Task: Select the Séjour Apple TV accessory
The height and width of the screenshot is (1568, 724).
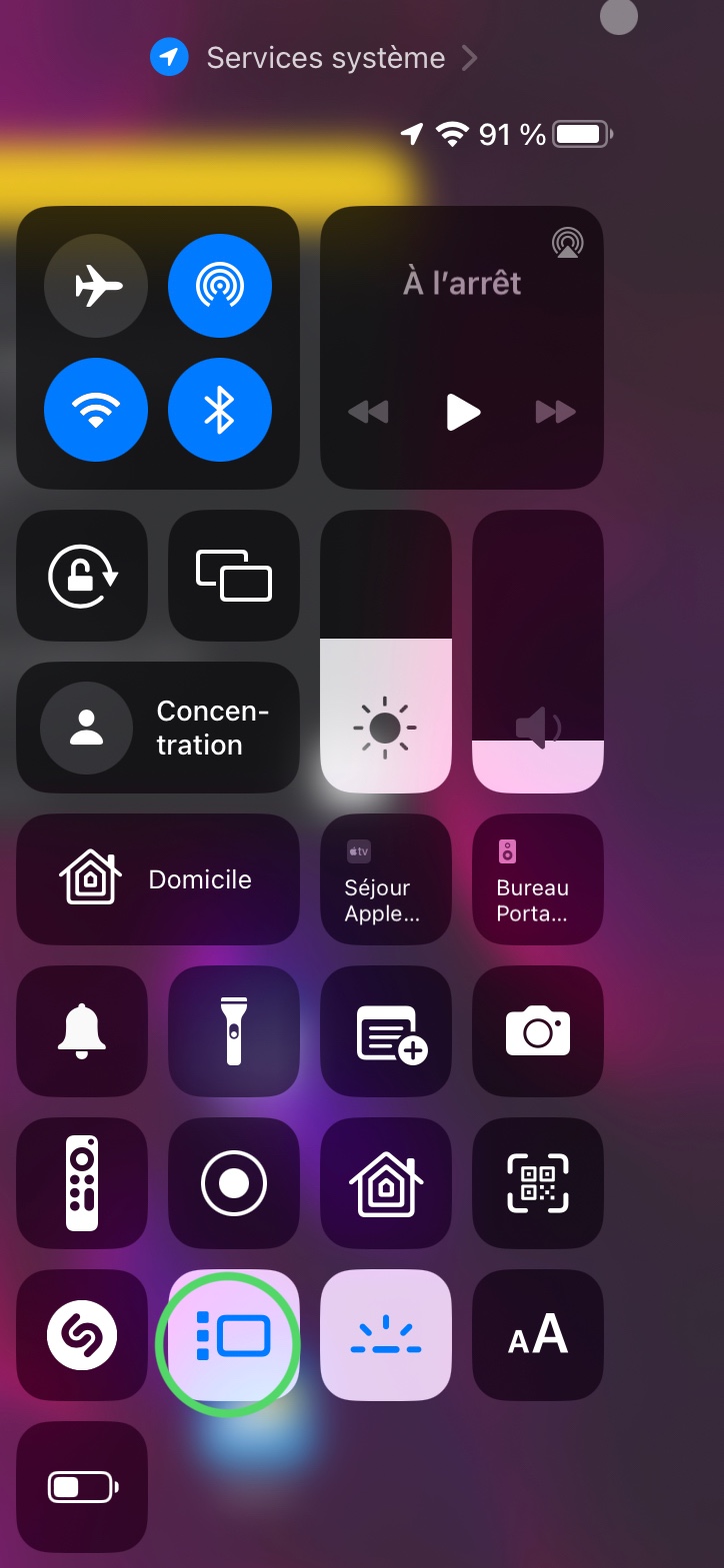Action: (385, 879)
